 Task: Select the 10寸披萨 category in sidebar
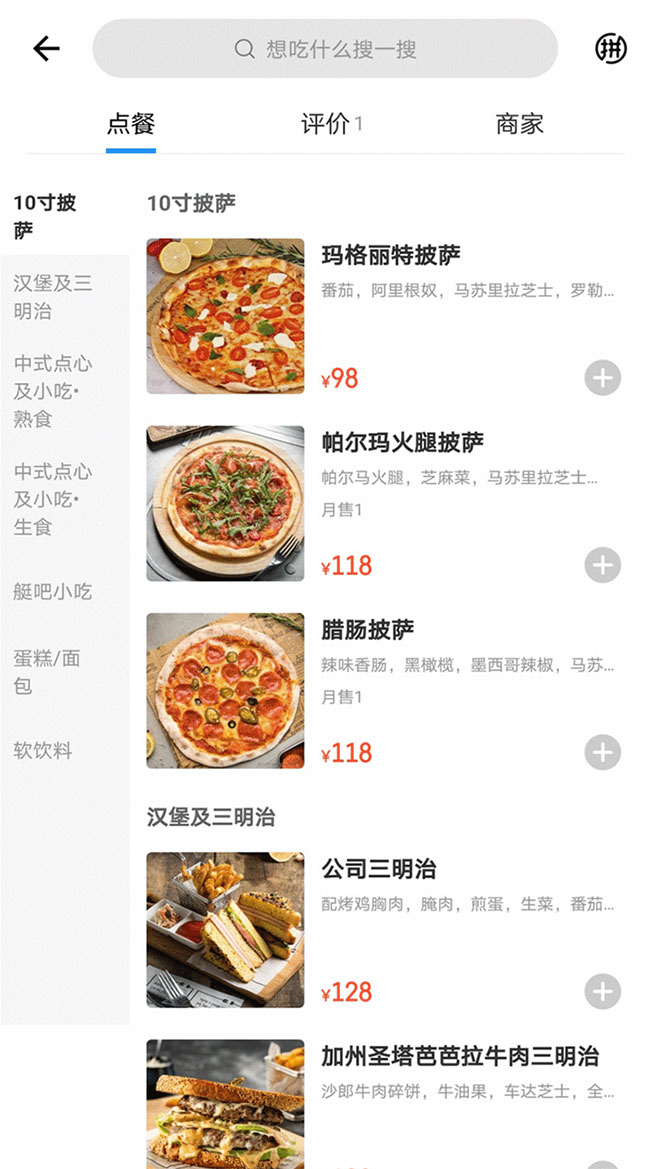pyautogui.click(x=45, y=217)
